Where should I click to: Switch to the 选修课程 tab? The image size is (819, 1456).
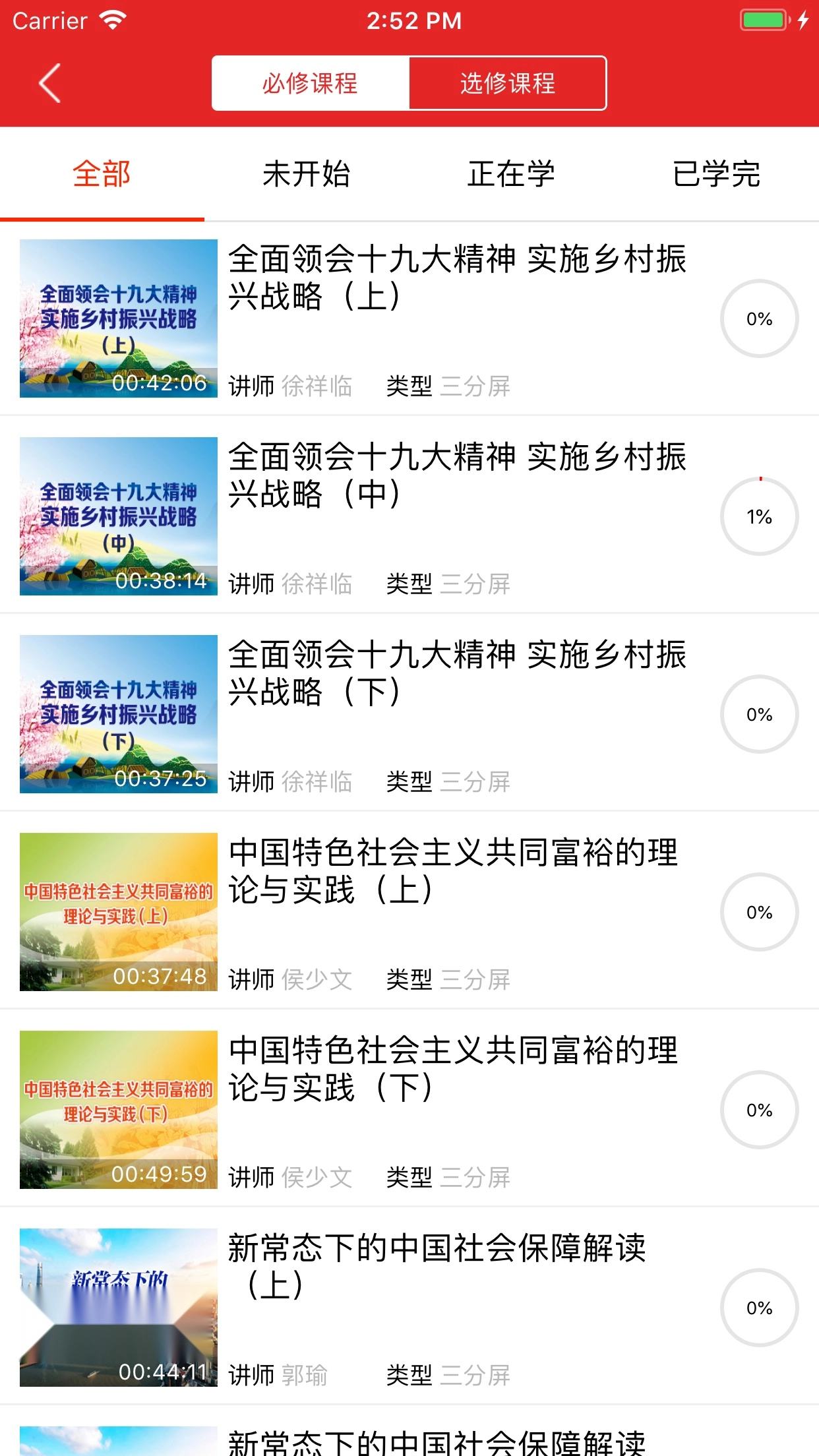click(508, 83)
